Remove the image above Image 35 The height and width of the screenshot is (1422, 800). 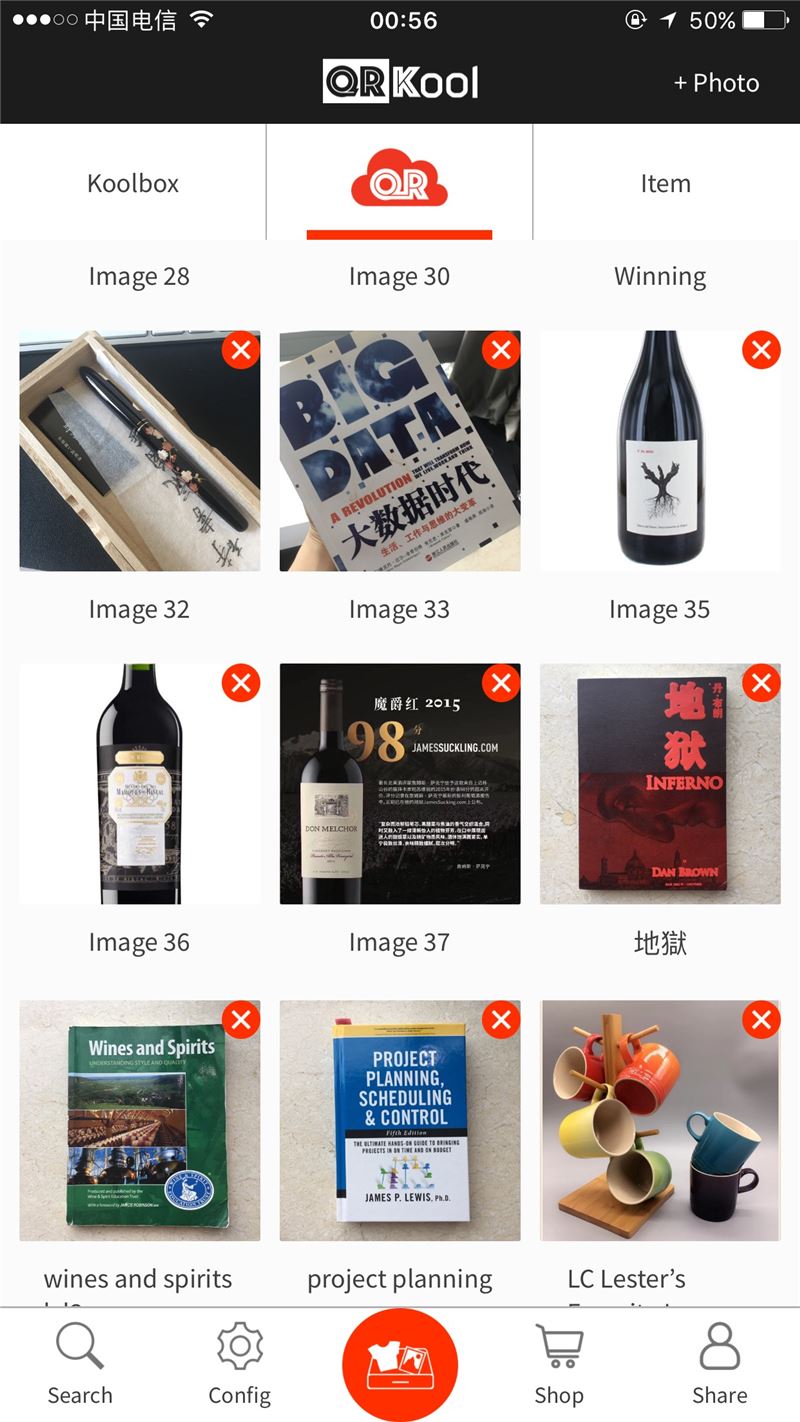(761, 350)
